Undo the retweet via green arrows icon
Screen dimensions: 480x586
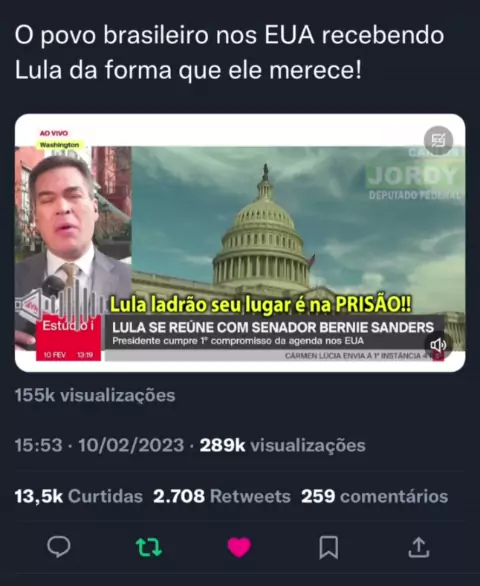[149, 547]
